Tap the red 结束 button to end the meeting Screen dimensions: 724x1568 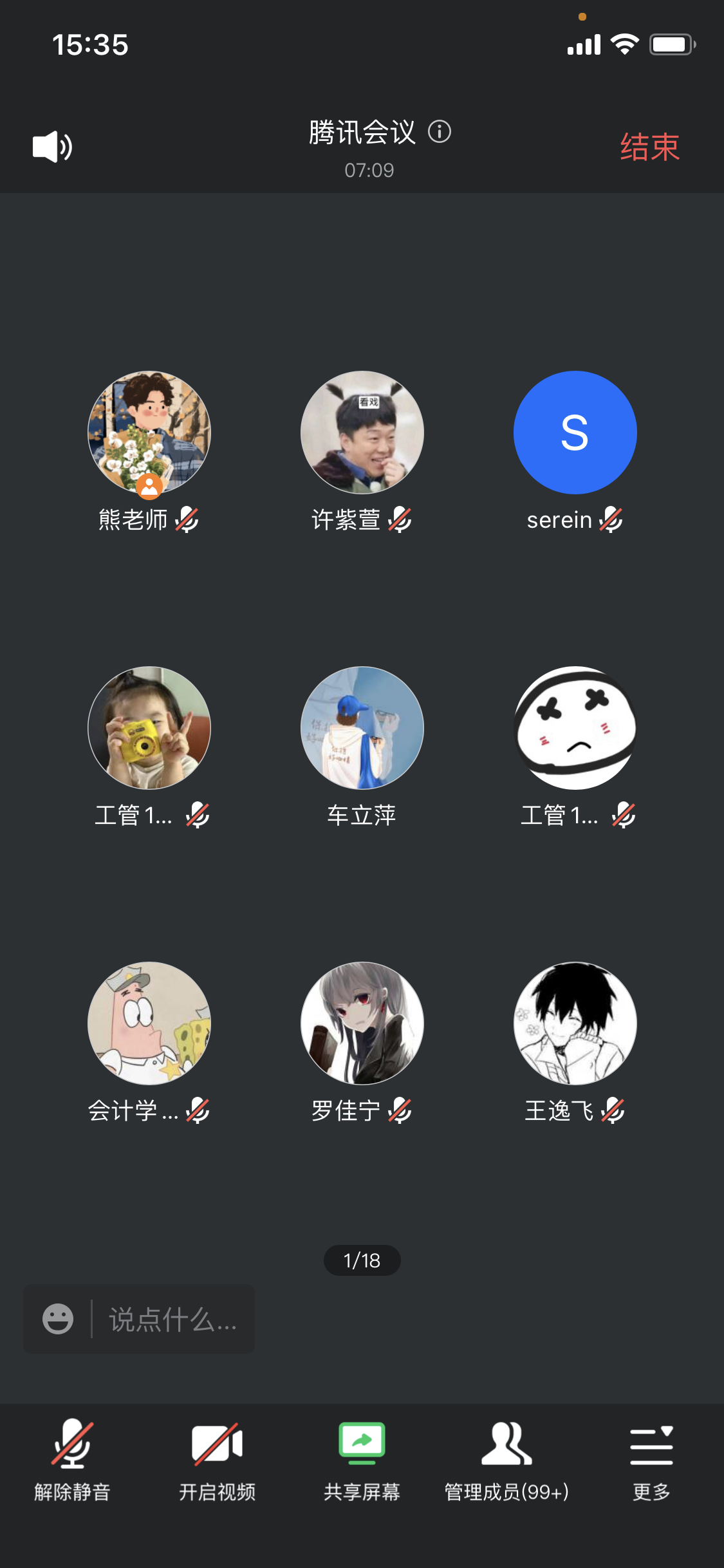pos(649,147)
